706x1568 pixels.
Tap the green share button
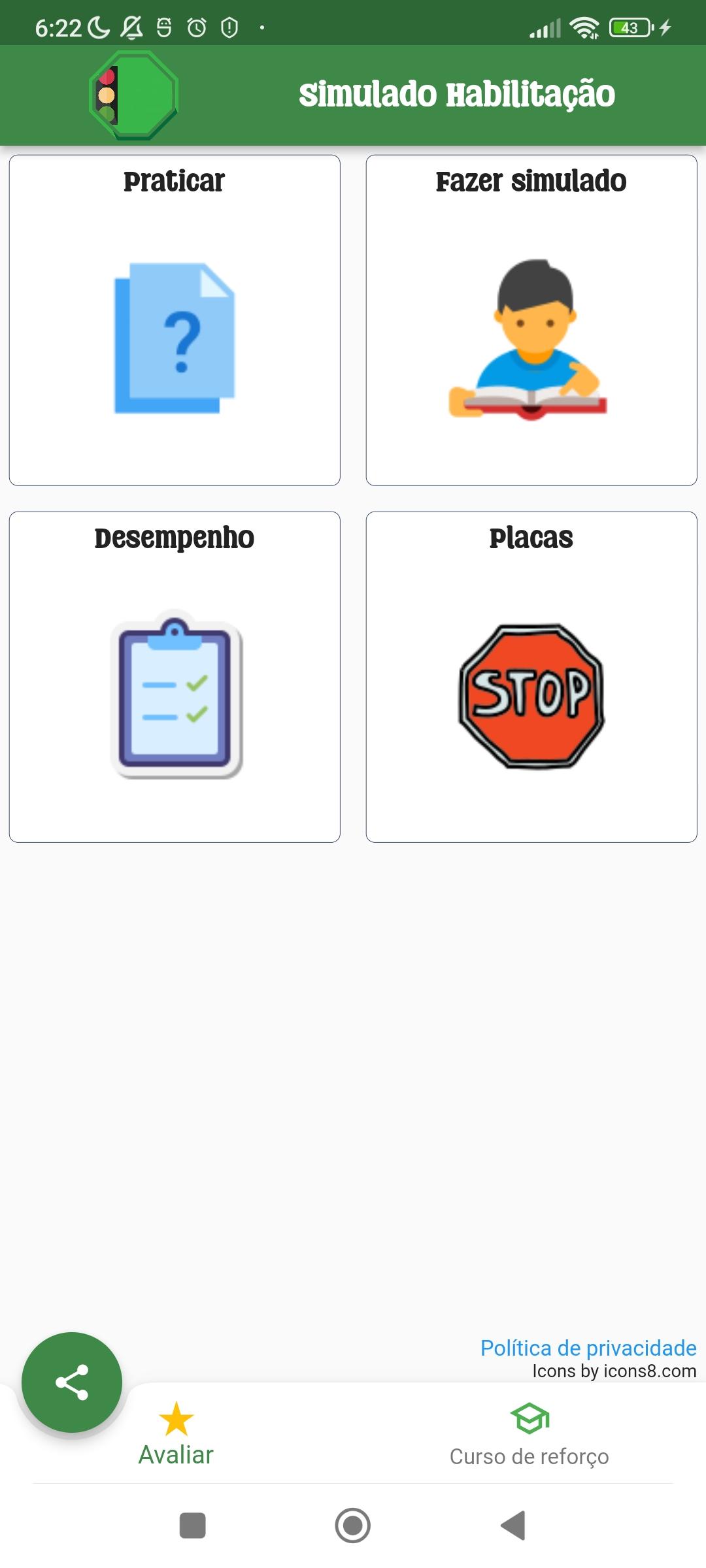(72, 1382)
